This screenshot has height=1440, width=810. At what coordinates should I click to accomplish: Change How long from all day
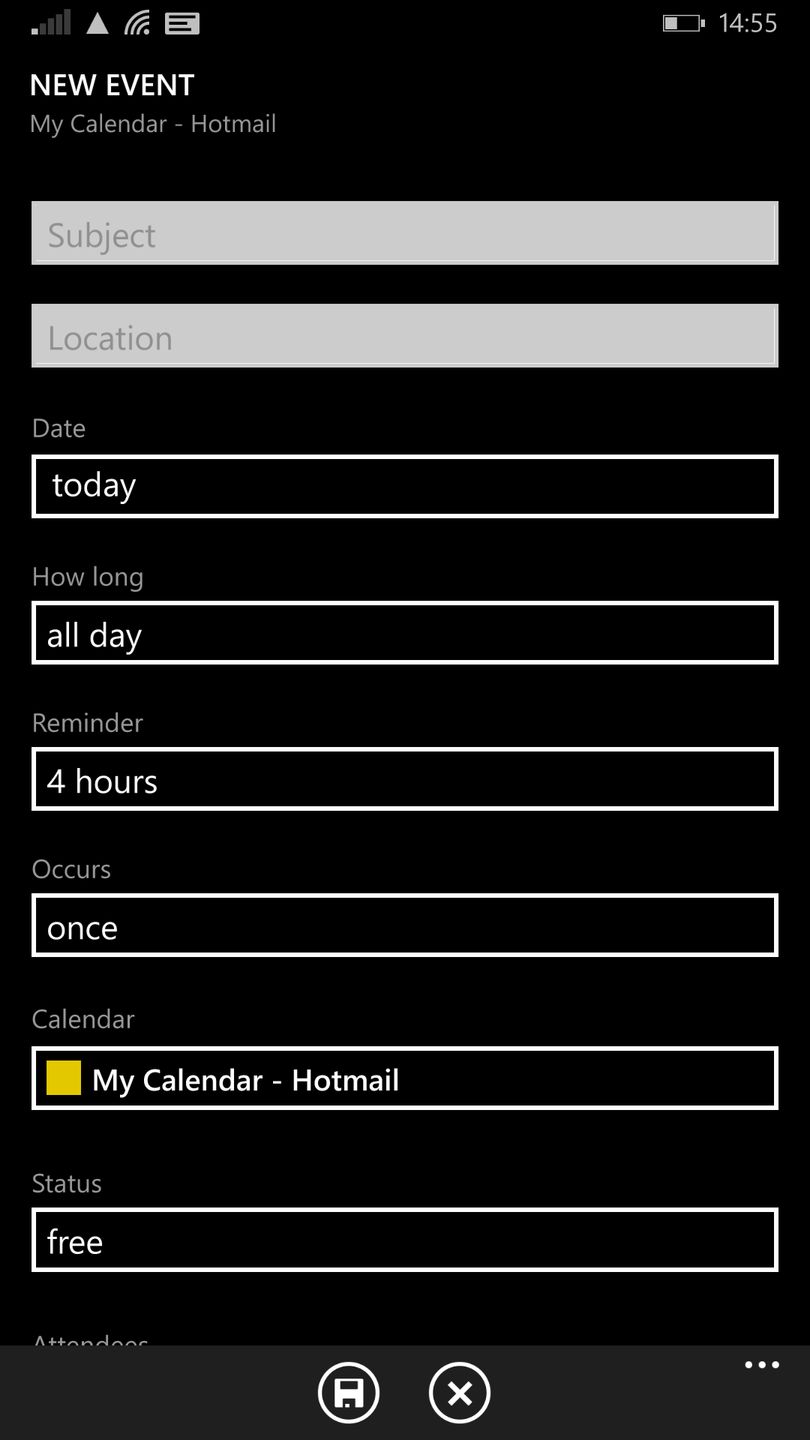point(405,633)
